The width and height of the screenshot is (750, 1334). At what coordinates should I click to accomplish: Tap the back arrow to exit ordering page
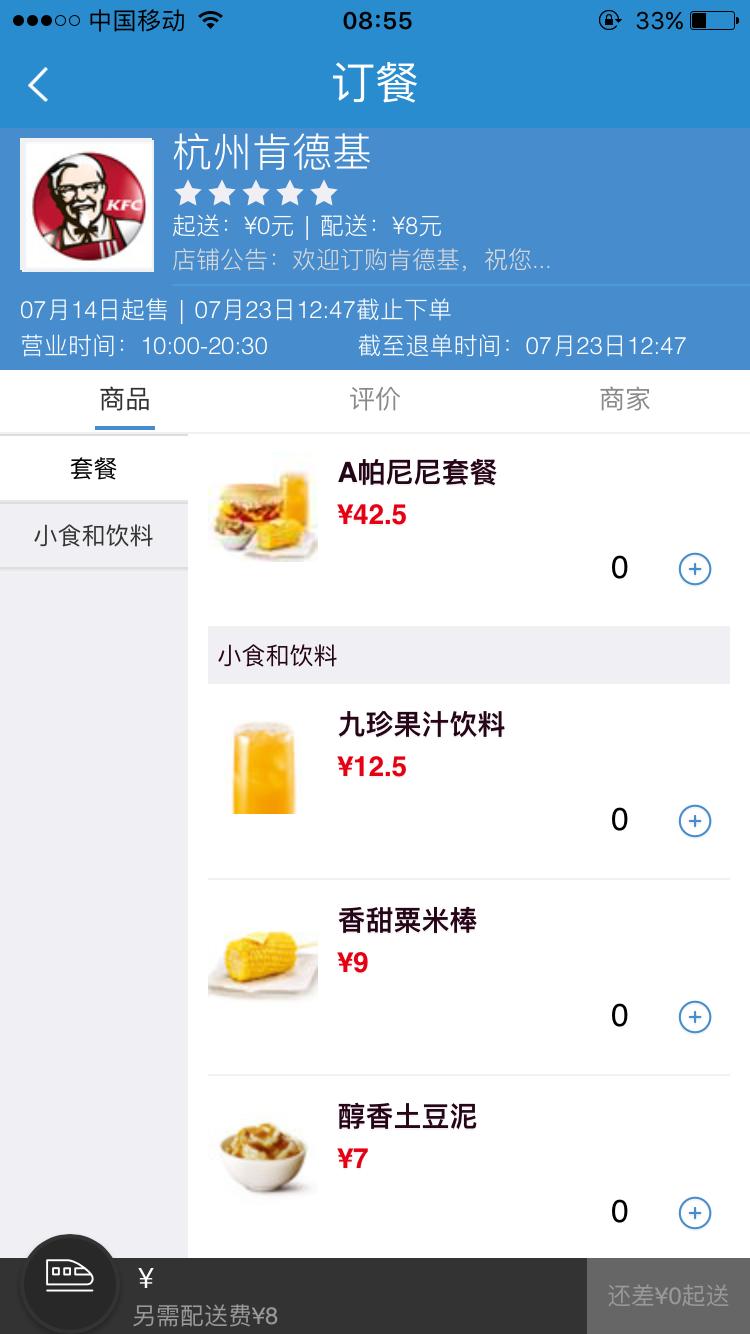[37, 84]
